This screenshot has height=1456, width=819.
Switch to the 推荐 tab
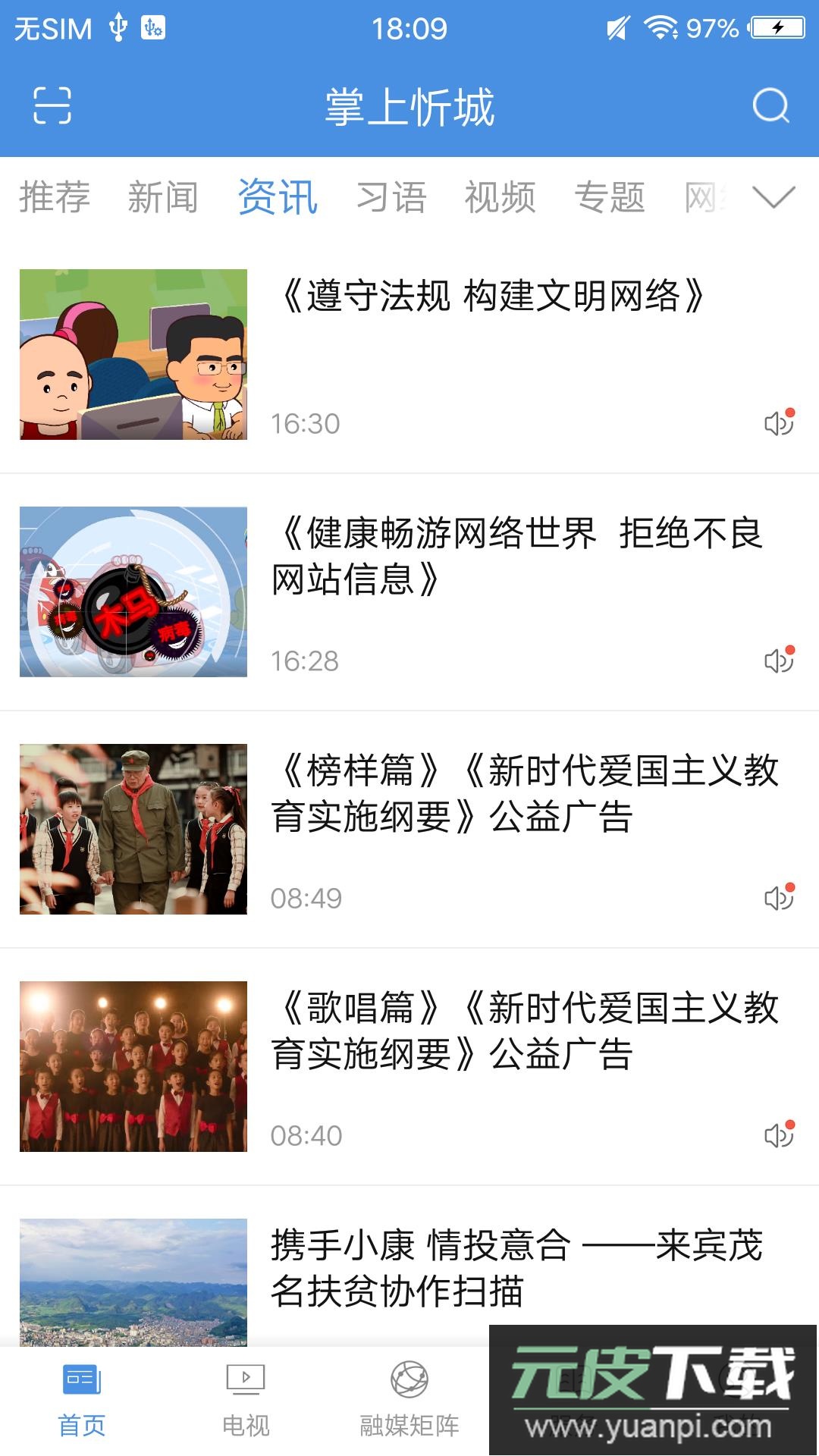(55, 197)
